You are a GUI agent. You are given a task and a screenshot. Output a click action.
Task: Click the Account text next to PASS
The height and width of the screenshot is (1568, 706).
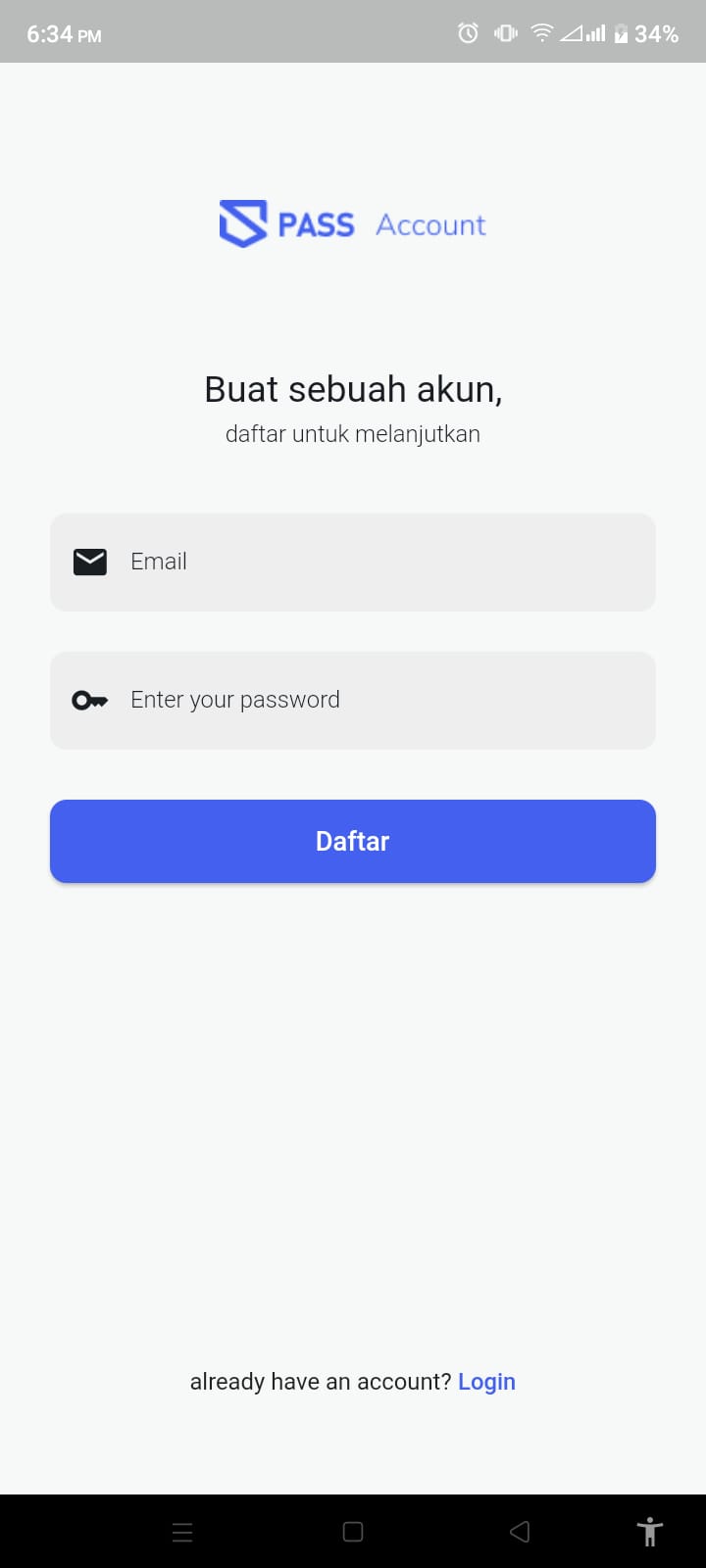[x=429, y=223]
